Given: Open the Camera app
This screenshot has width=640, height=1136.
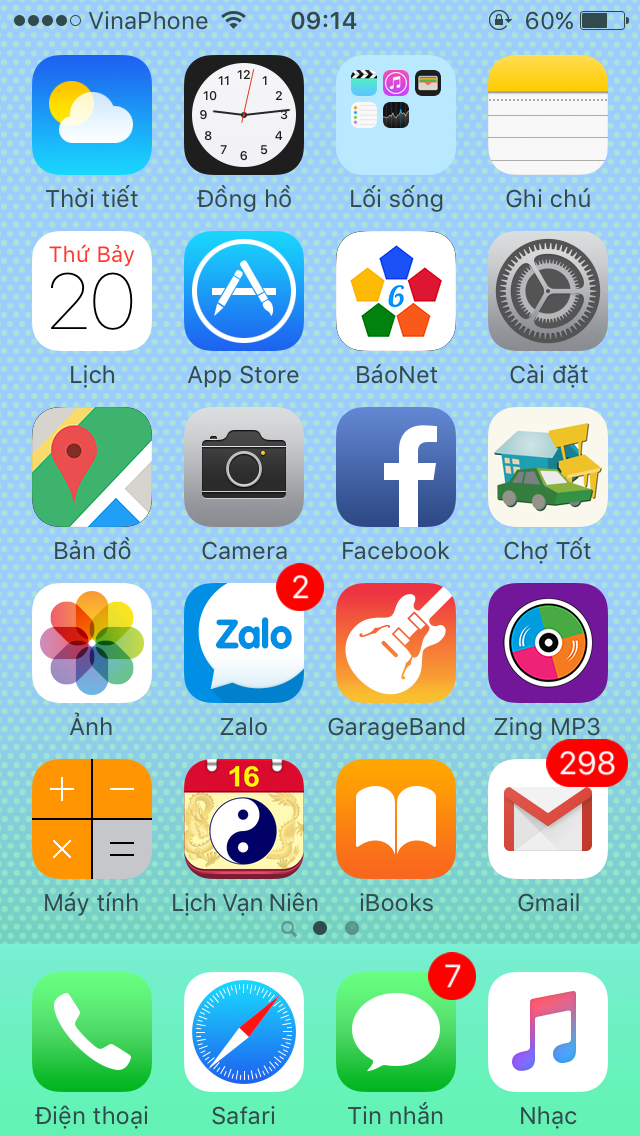Looking at the screenshot, I should (244, 467).
